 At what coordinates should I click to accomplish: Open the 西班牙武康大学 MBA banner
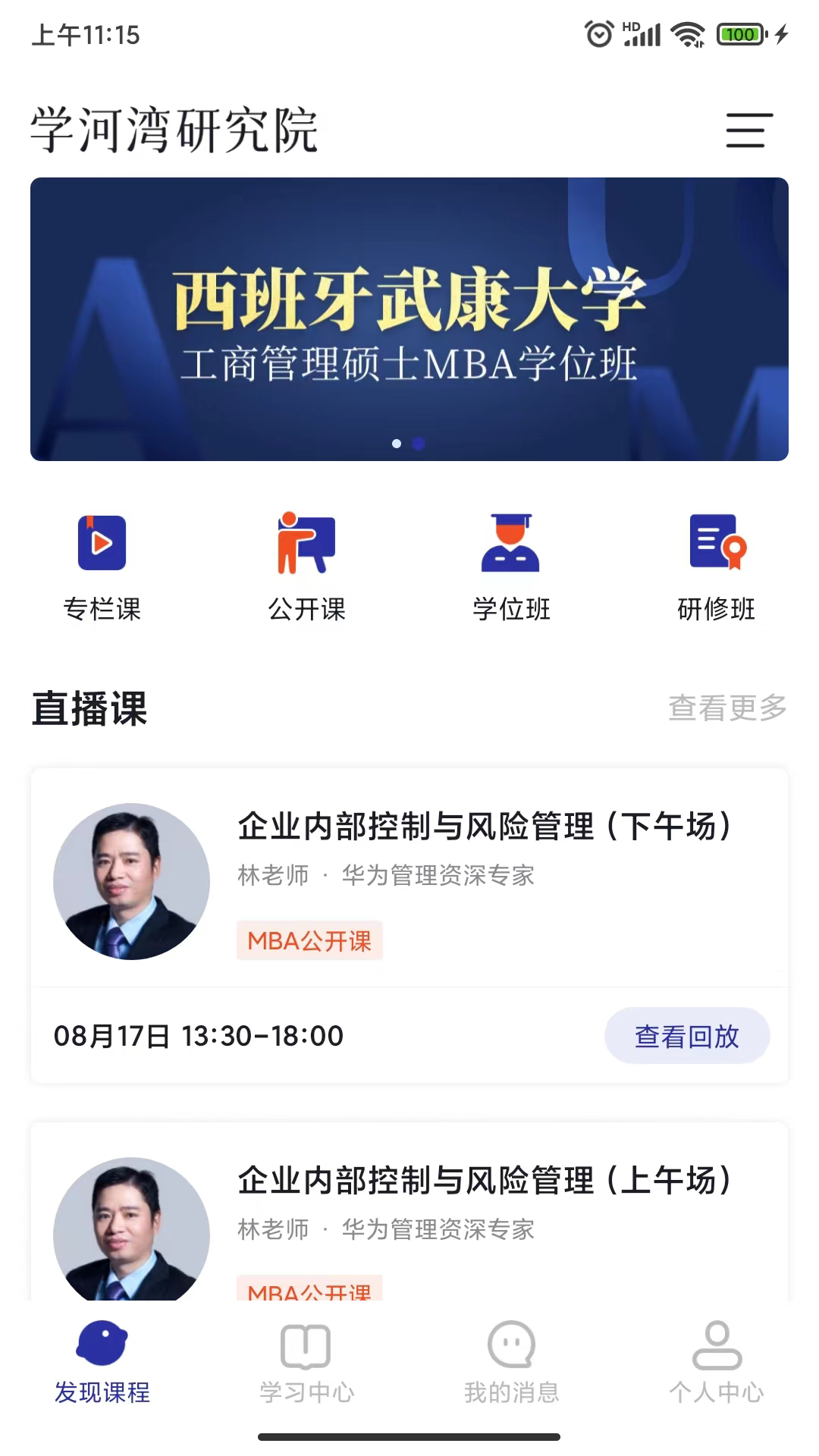pyautogui.click(x=409, y=319)
